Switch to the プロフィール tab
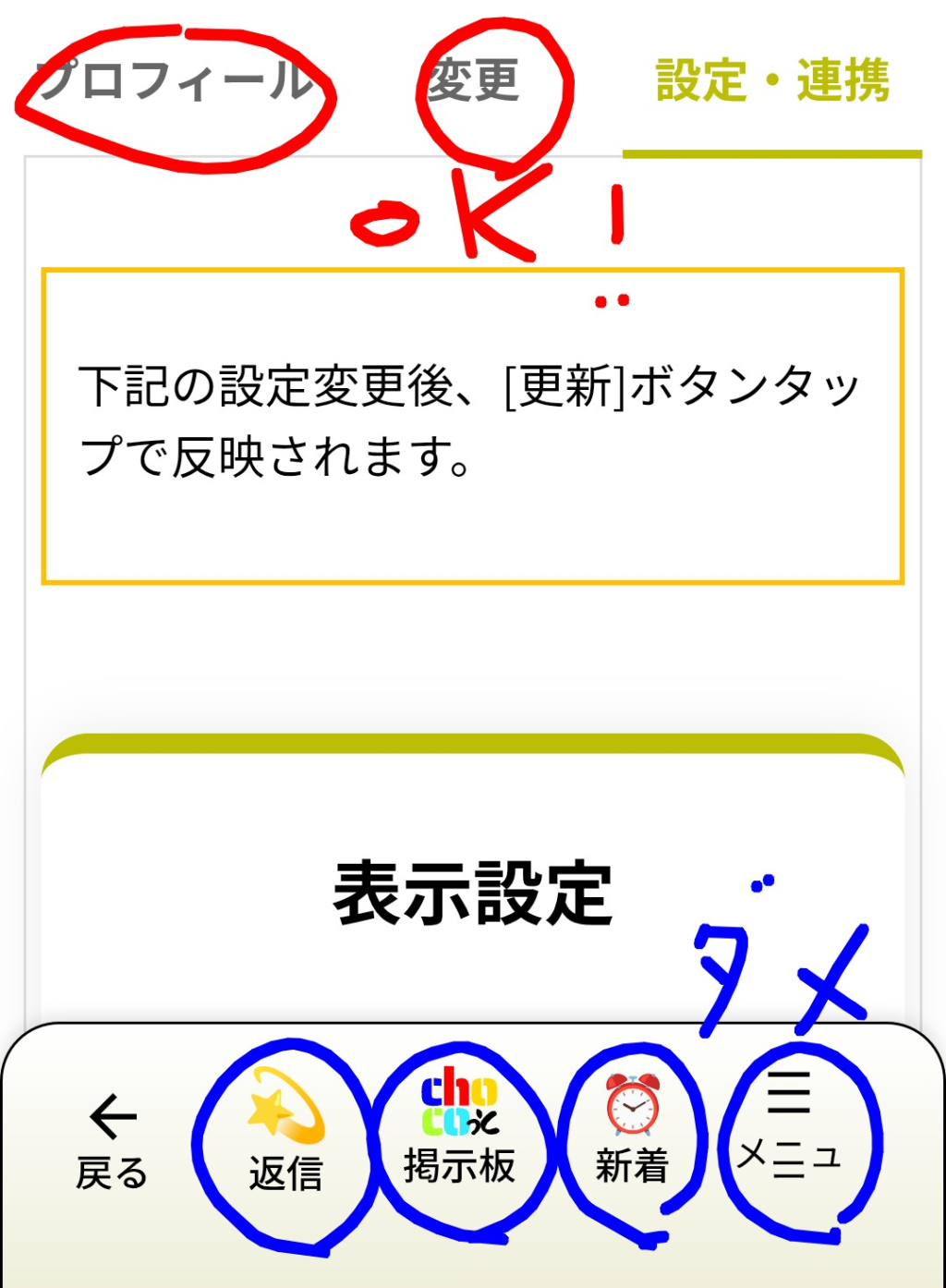The height and width of the screenshot is (1288, 946). click(x=176, y=81)
